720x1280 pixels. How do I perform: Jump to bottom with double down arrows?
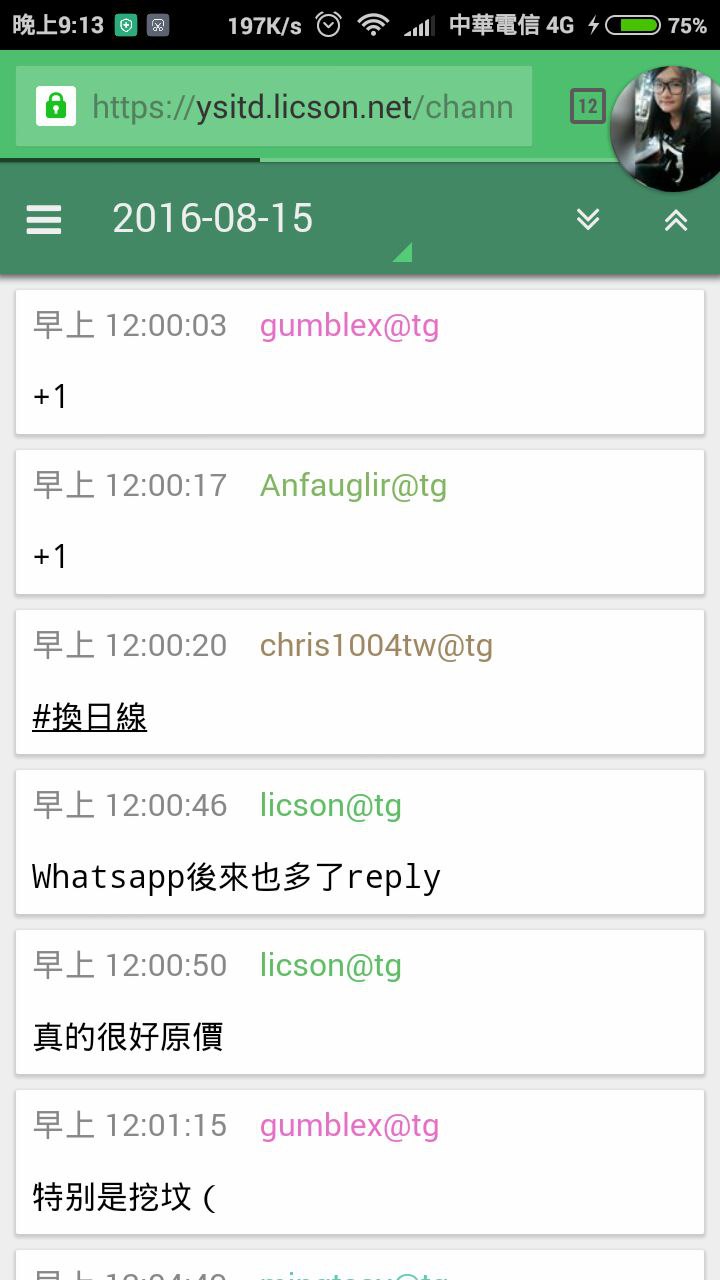(588, 219)
